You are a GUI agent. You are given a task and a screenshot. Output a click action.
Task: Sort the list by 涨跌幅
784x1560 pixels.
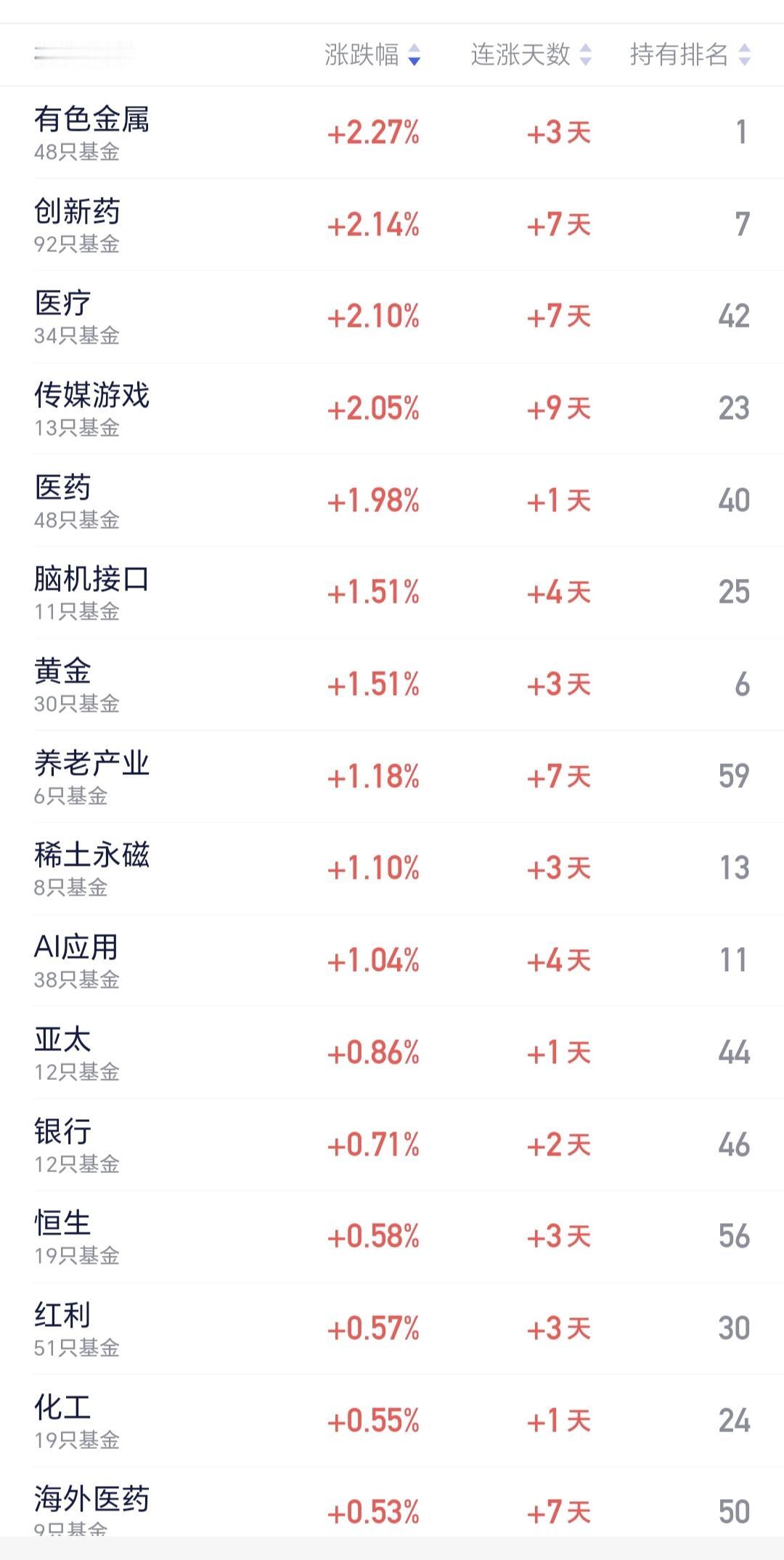coord(372,54)
